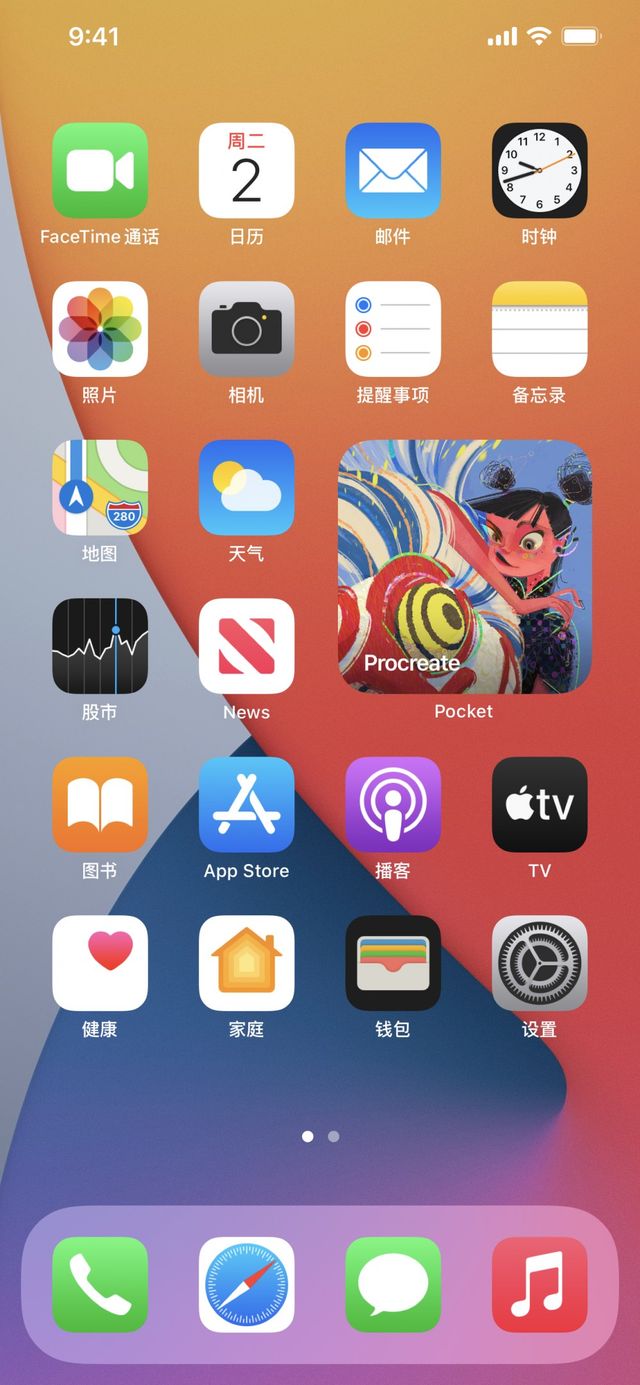
Task: Open the Settings gear app
Action: (x=540, y=963)
